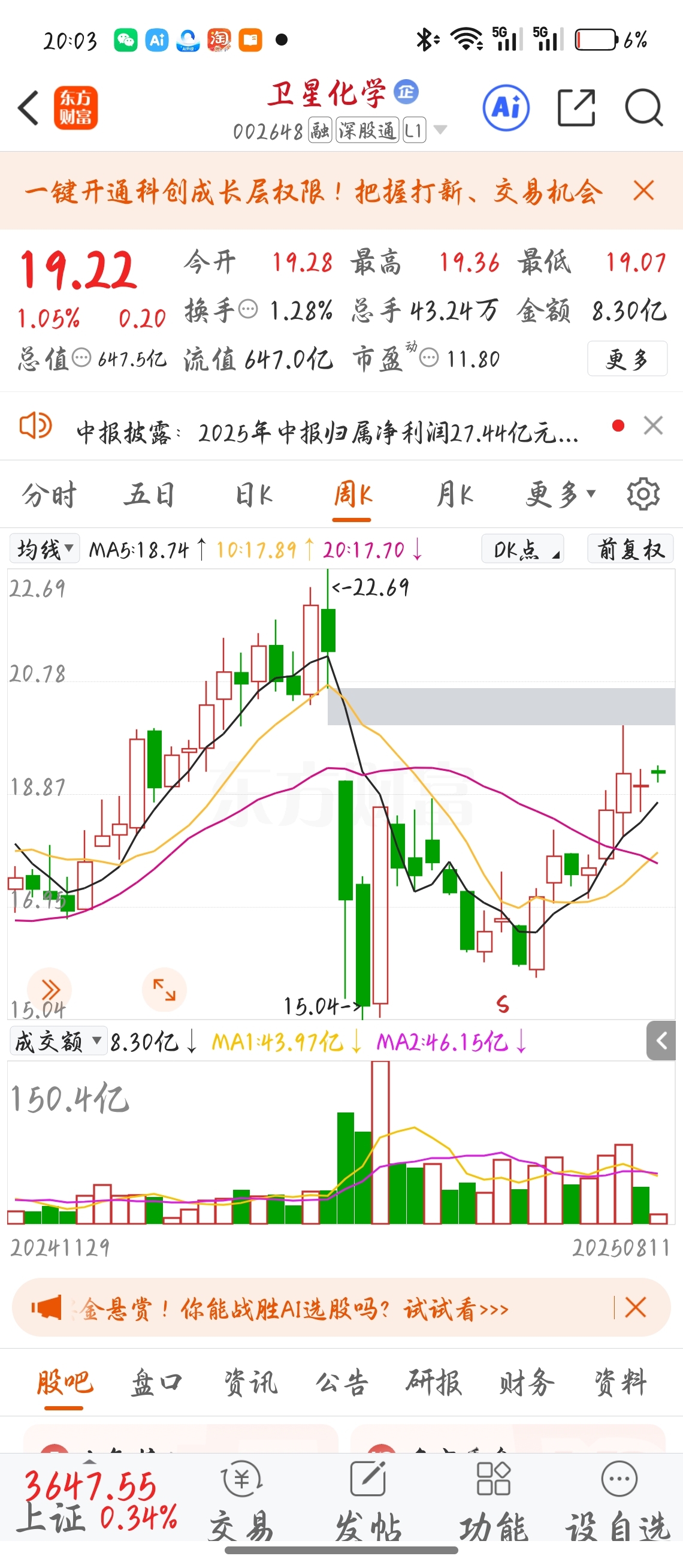Open chart settings gear
683x1568 pixels.
tap(643, 494)
